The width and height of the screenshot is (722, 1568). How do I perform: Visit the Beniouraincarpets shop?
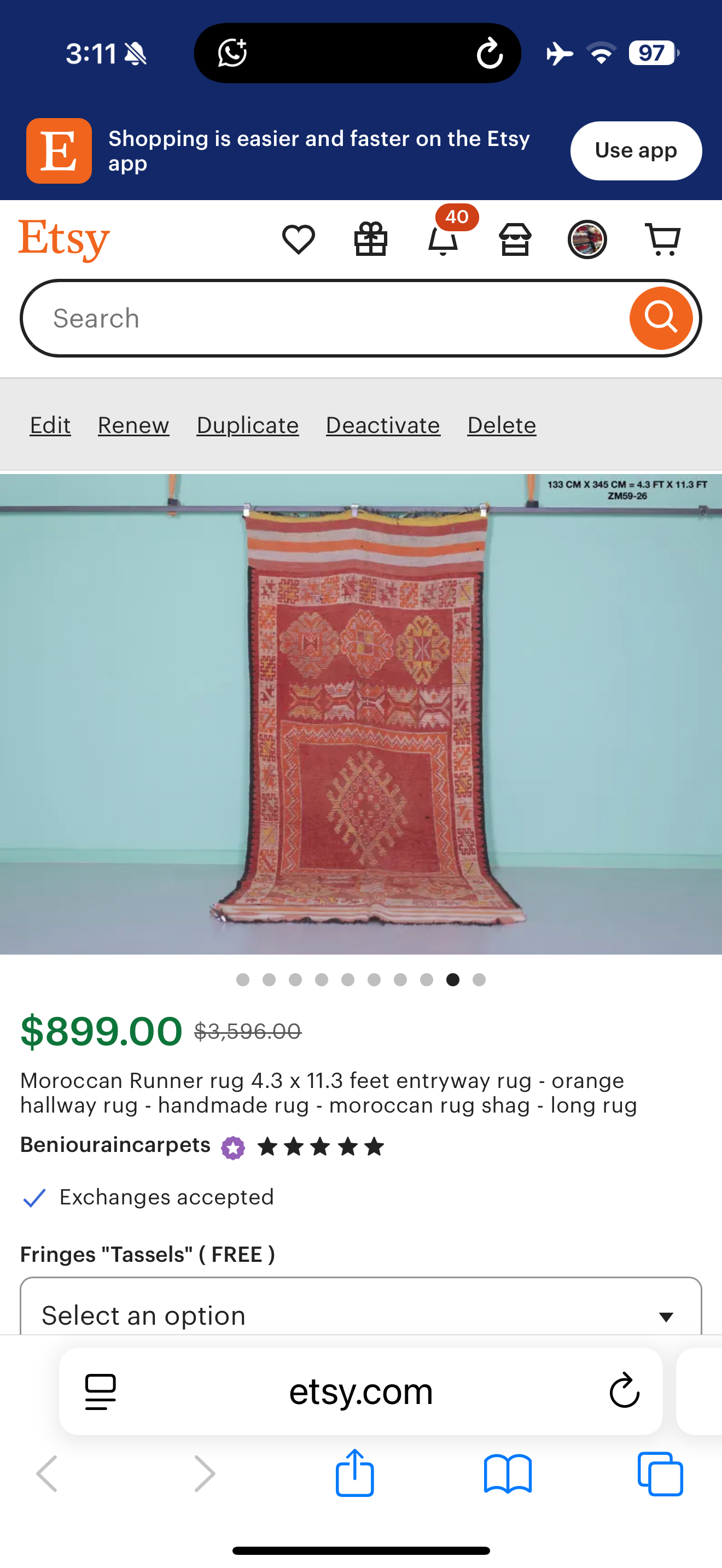(115, 1145)
